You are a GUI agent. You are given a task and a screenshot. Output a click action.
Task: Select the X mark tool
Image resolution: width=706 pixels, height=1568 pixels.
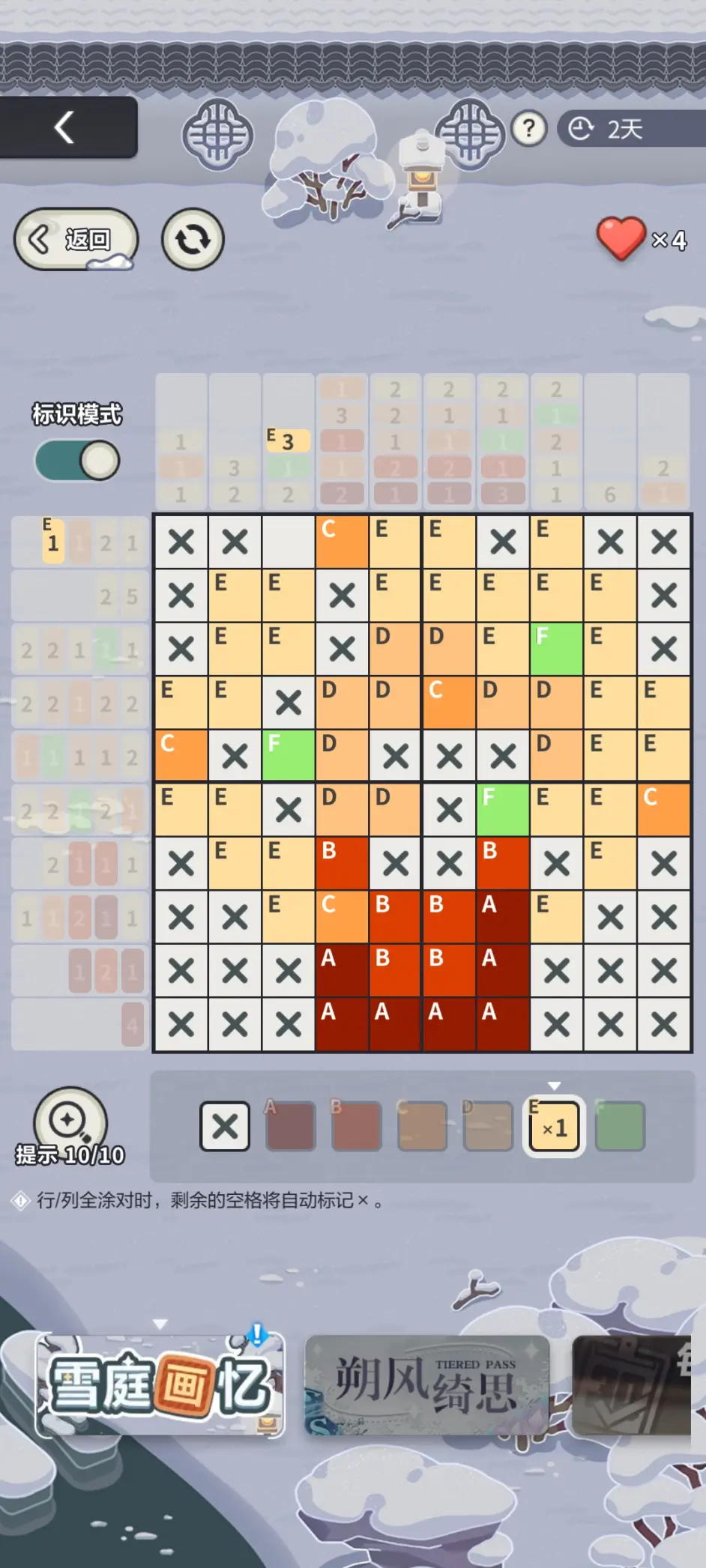tap(225, 1126)
